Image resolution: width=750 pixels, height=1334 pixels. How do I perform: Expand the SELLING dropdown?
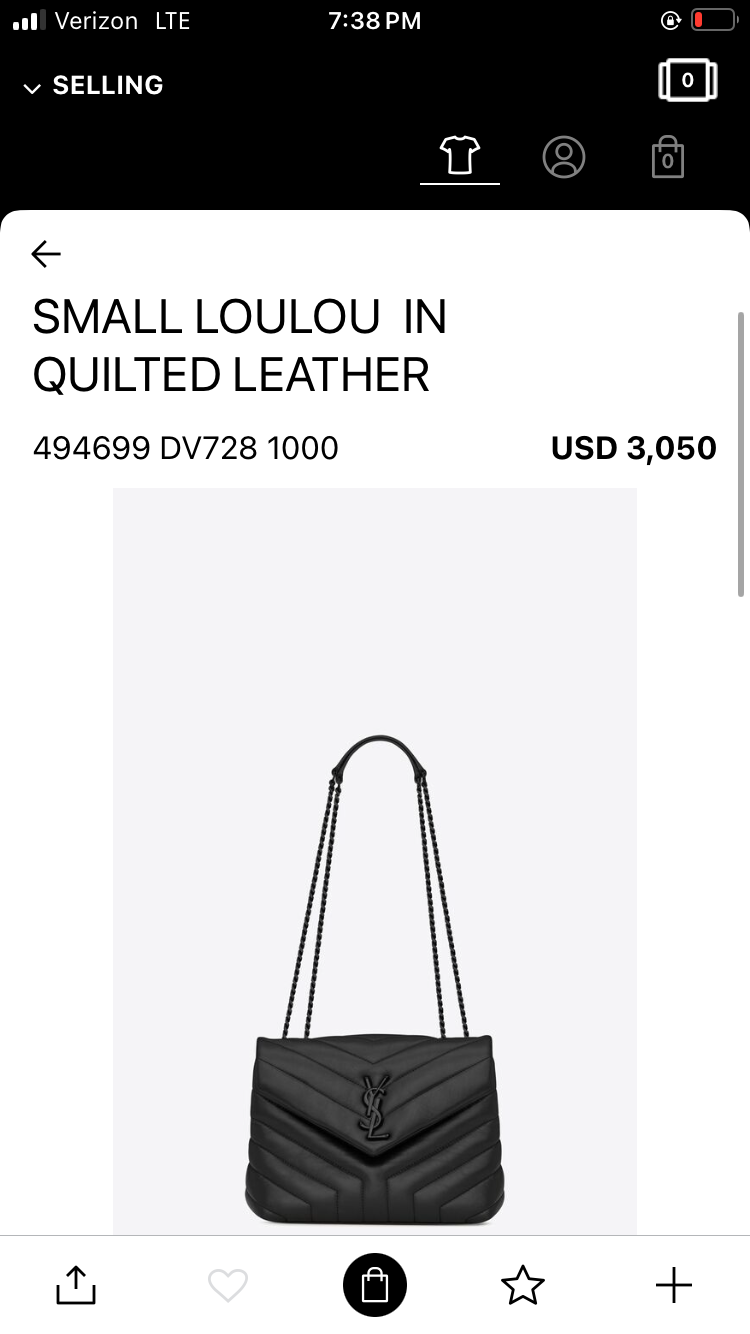pos(93,86)
